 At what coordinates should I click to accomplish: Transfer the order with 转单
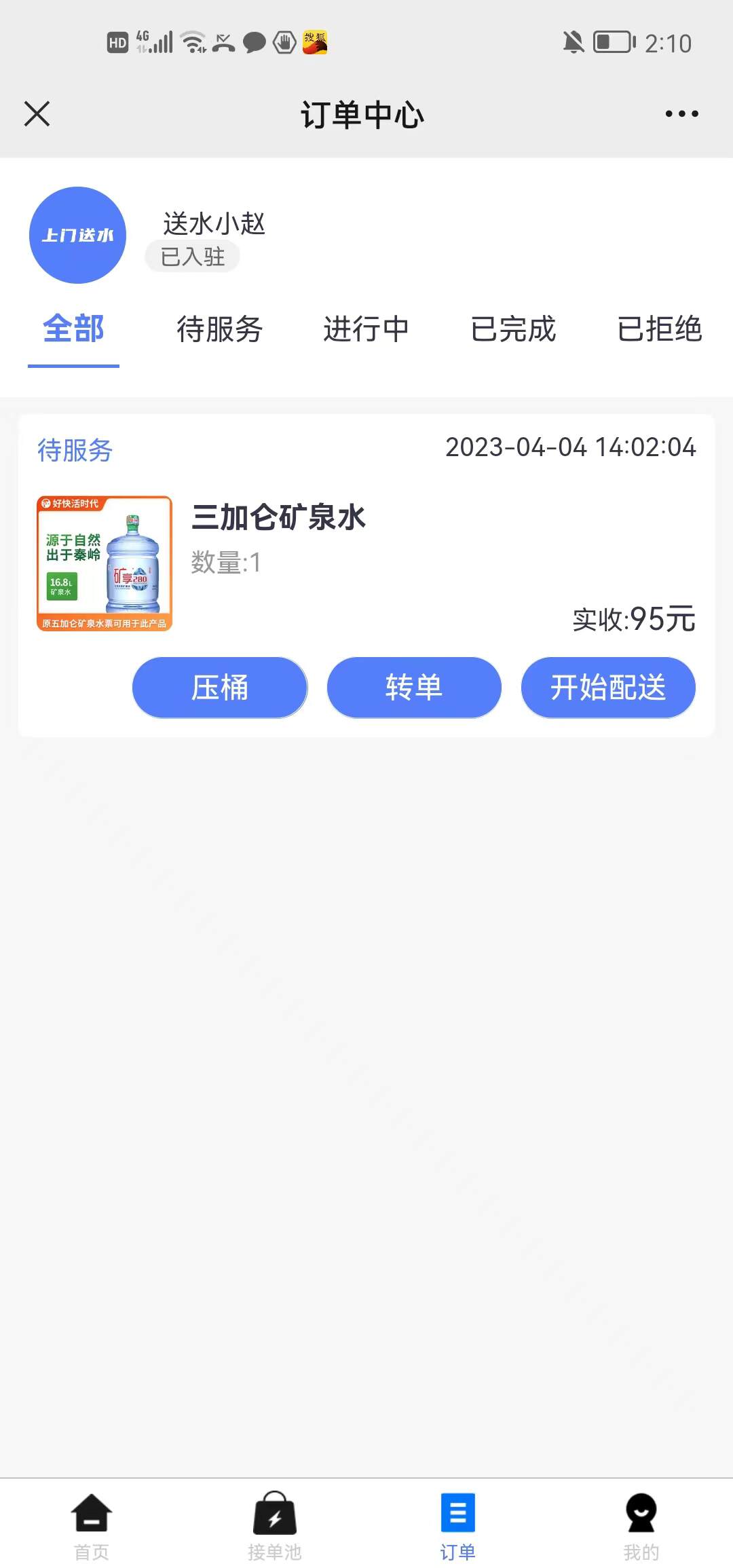[x=414, y=688]
